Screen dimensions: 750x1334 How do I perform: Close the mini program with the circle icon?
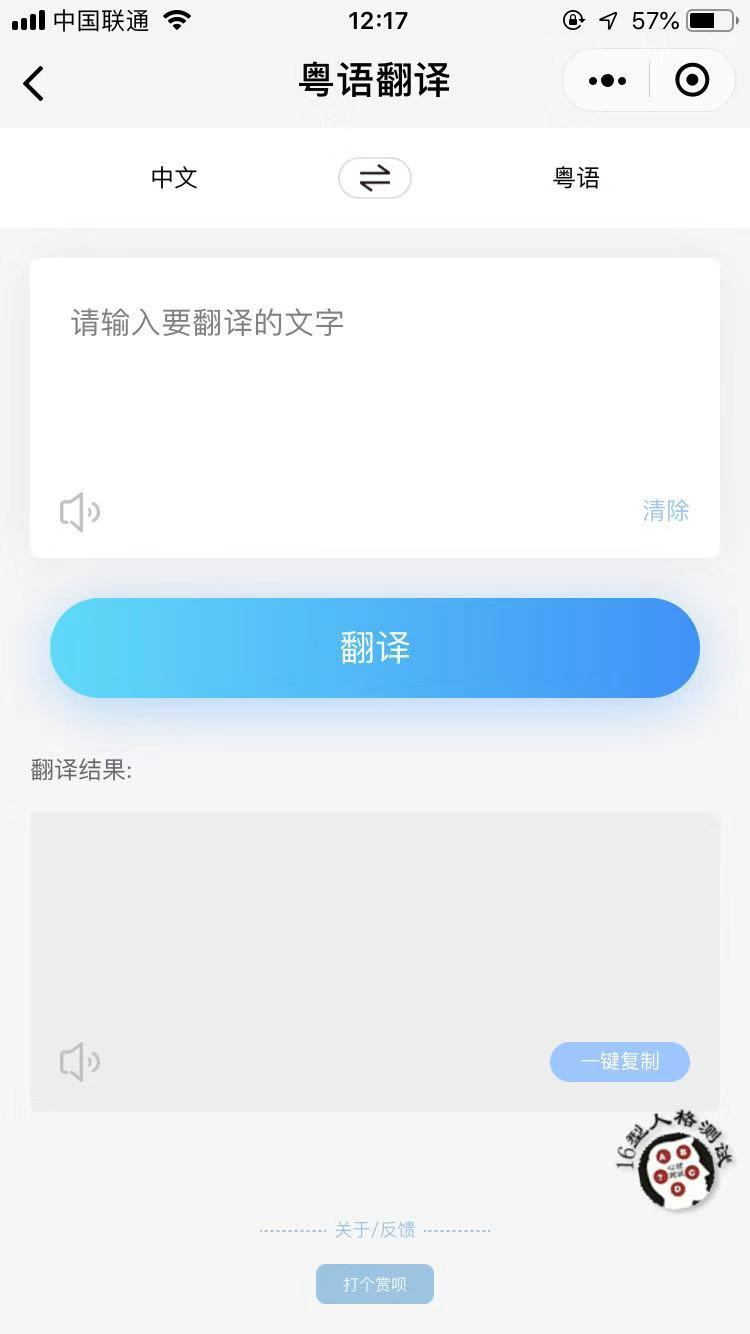[x=692, y=80]
